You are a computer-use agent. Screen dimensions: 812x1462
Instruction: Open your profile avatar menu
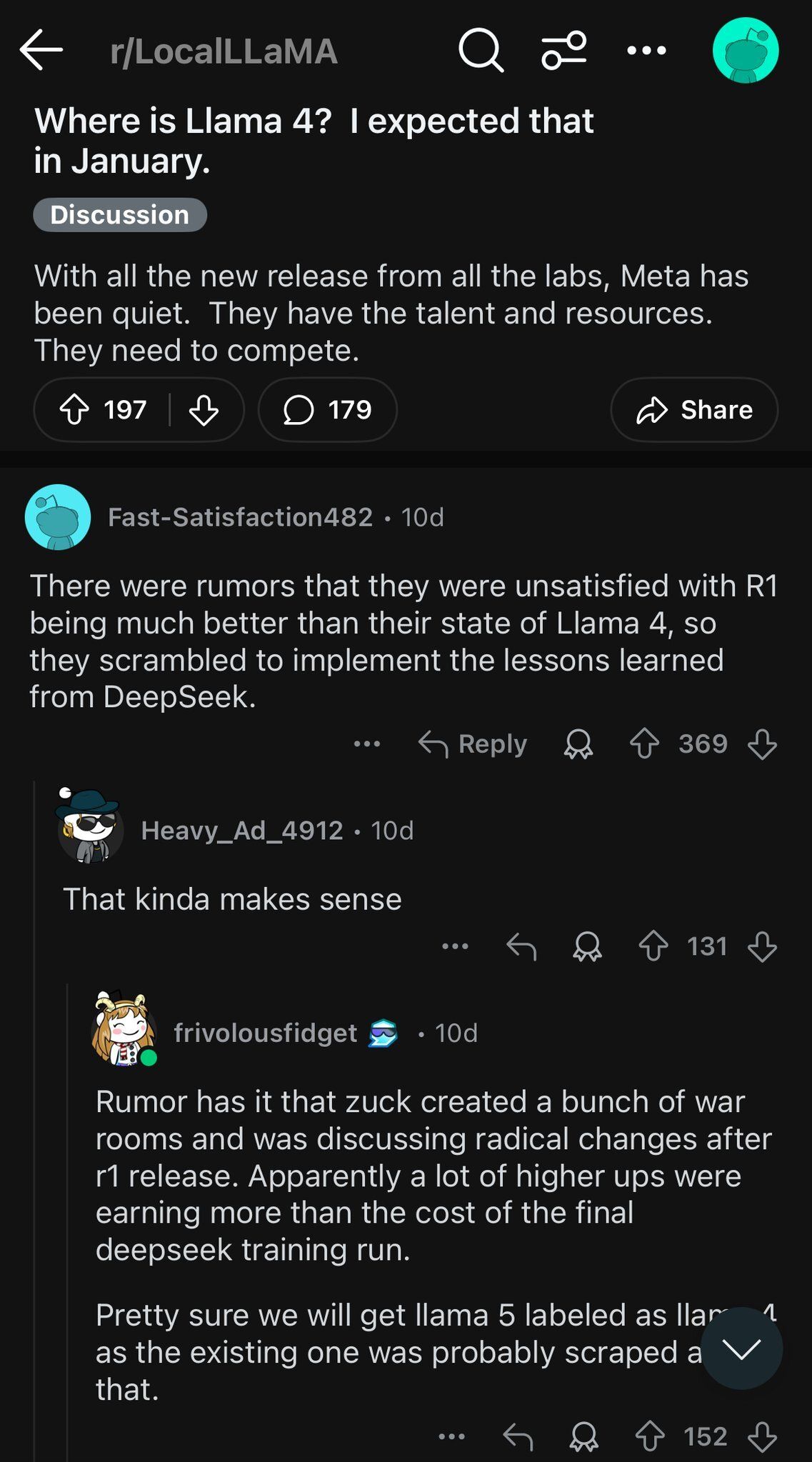tap(745, 50)
